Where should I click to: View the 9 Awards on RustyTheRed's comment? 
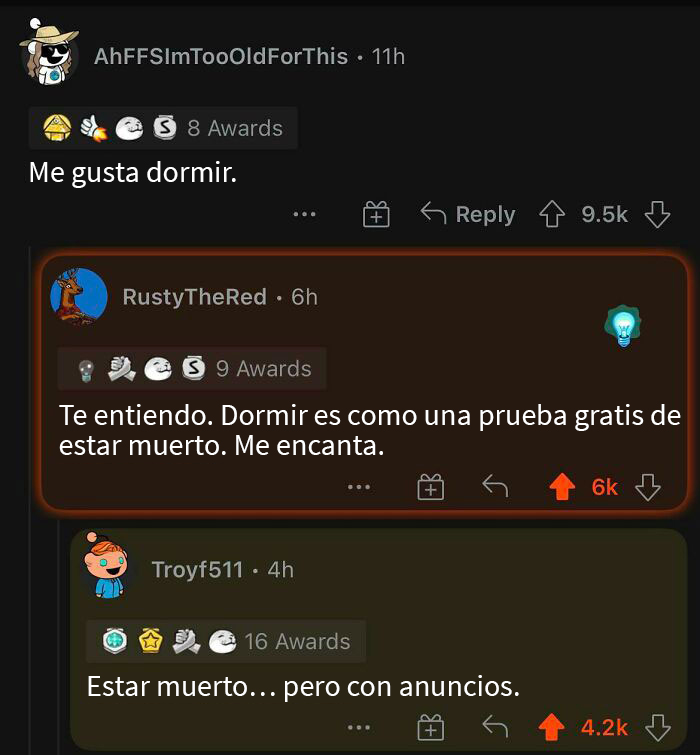click(x=192, y=369)
